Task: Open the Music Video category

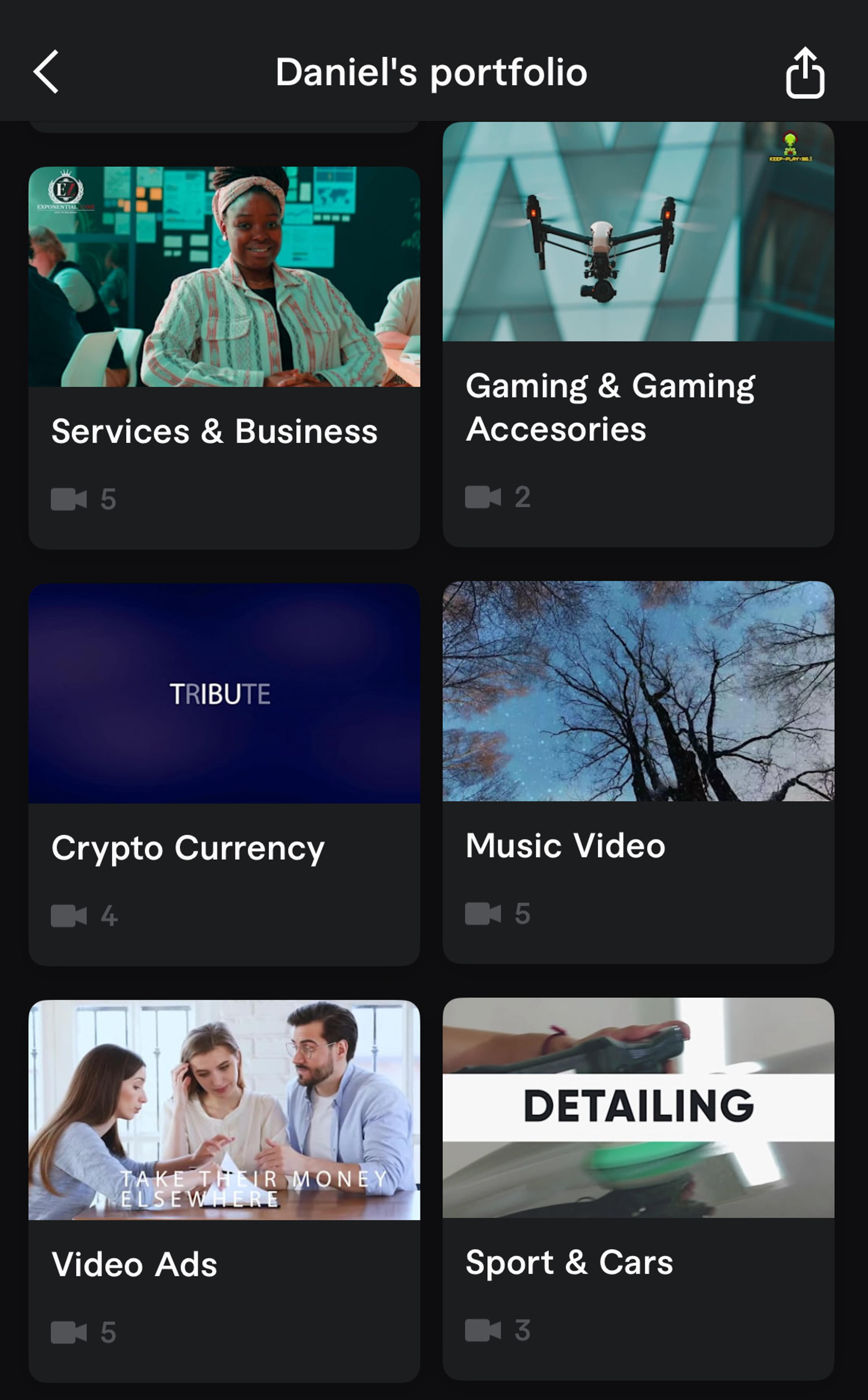Action: [638, 772]
